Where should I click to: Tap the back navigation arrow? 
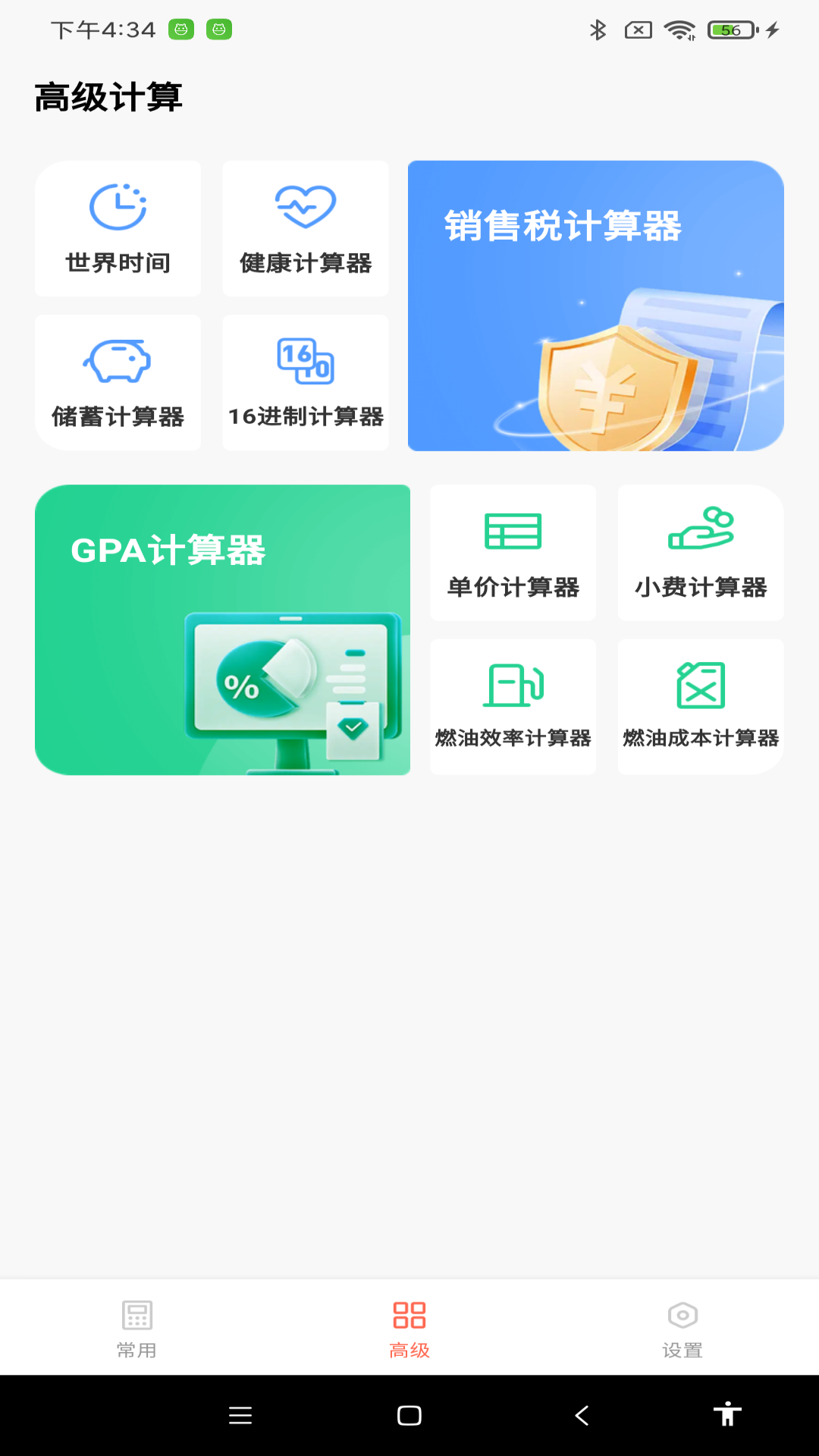point(581,1413)
